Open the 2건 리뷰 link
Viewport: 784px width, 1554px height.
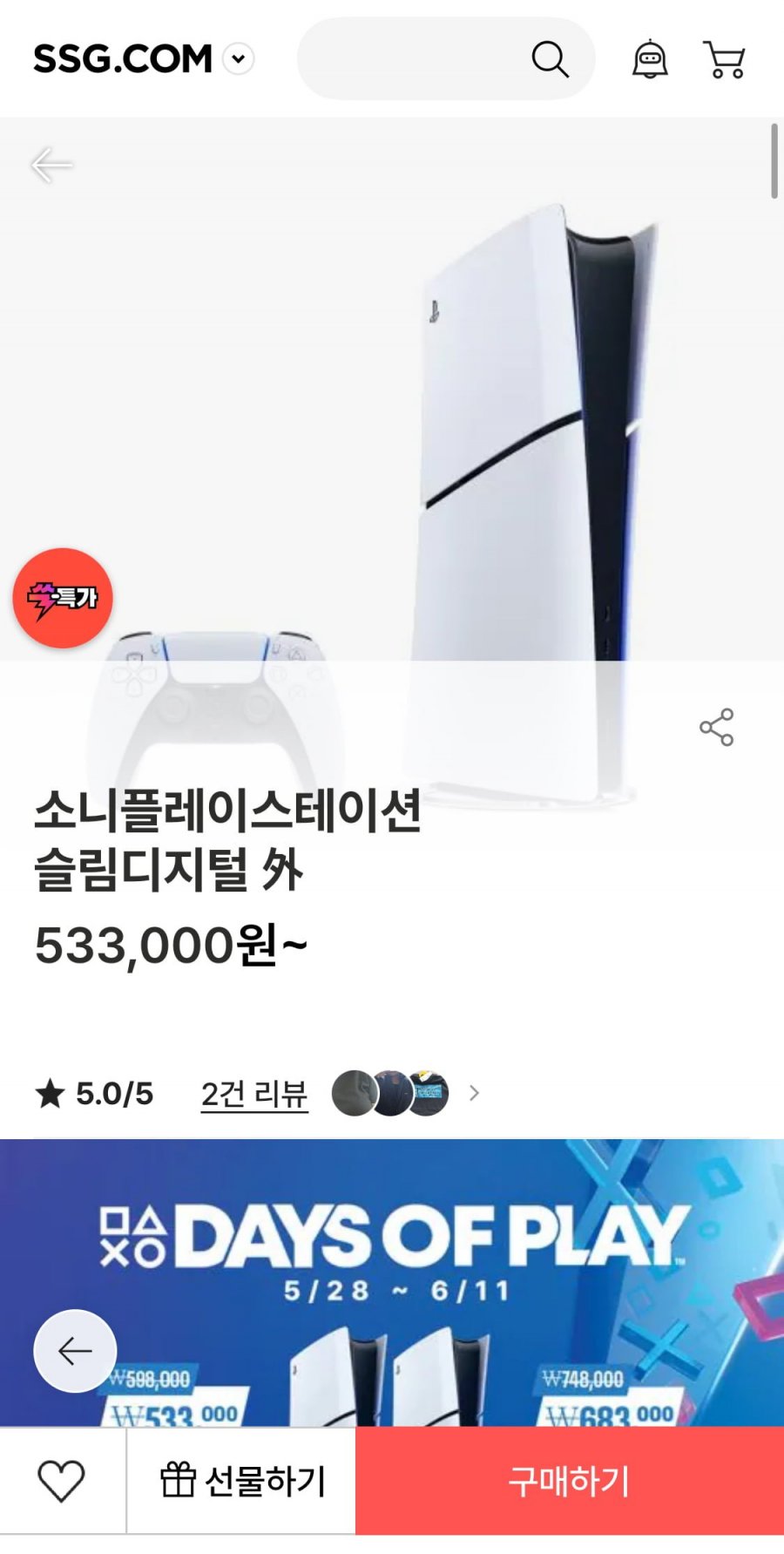(x=254, y=1093)
